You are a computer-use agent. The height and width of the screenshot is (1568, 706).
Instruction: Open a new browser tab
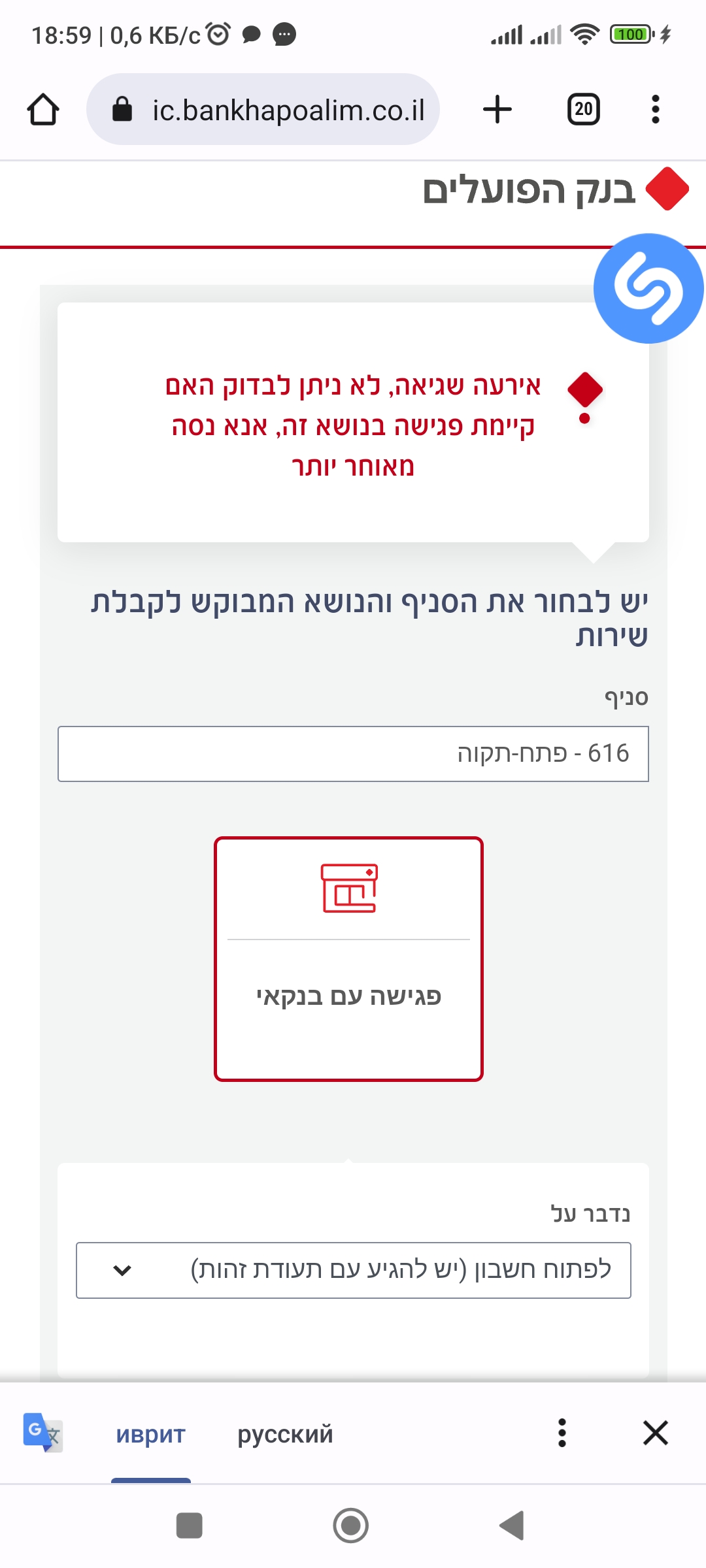497,109
